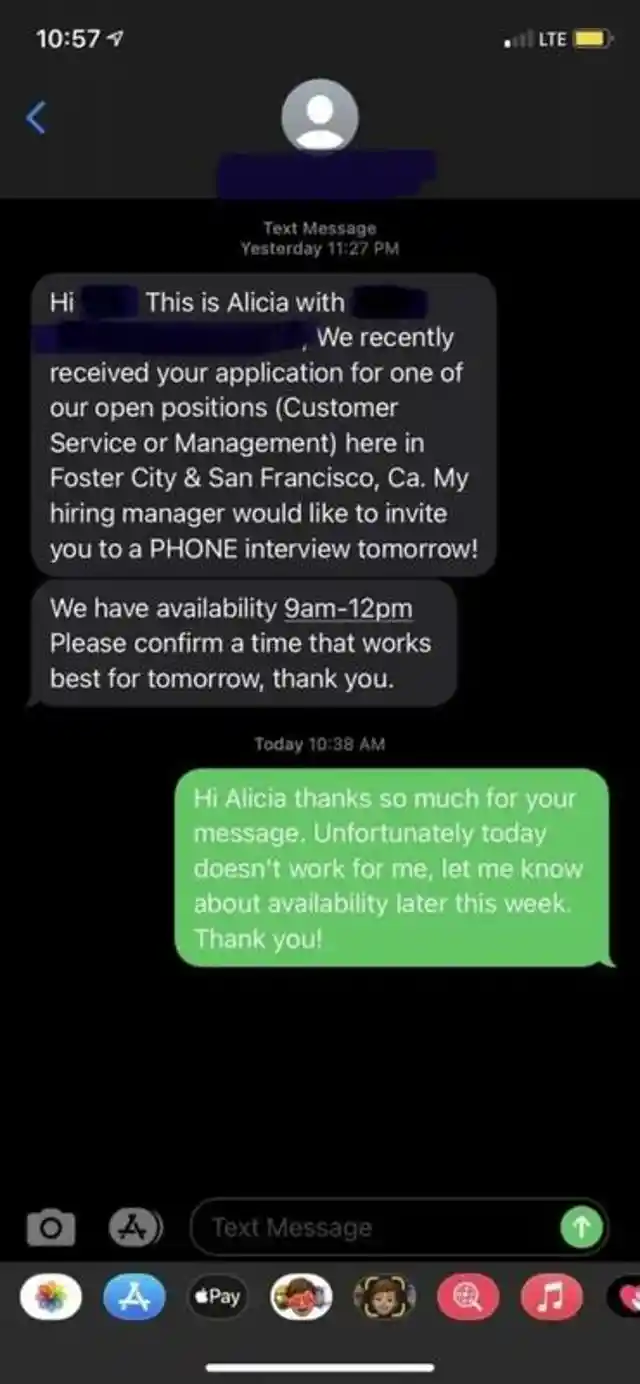Focus the Text Message input field

380,1227
